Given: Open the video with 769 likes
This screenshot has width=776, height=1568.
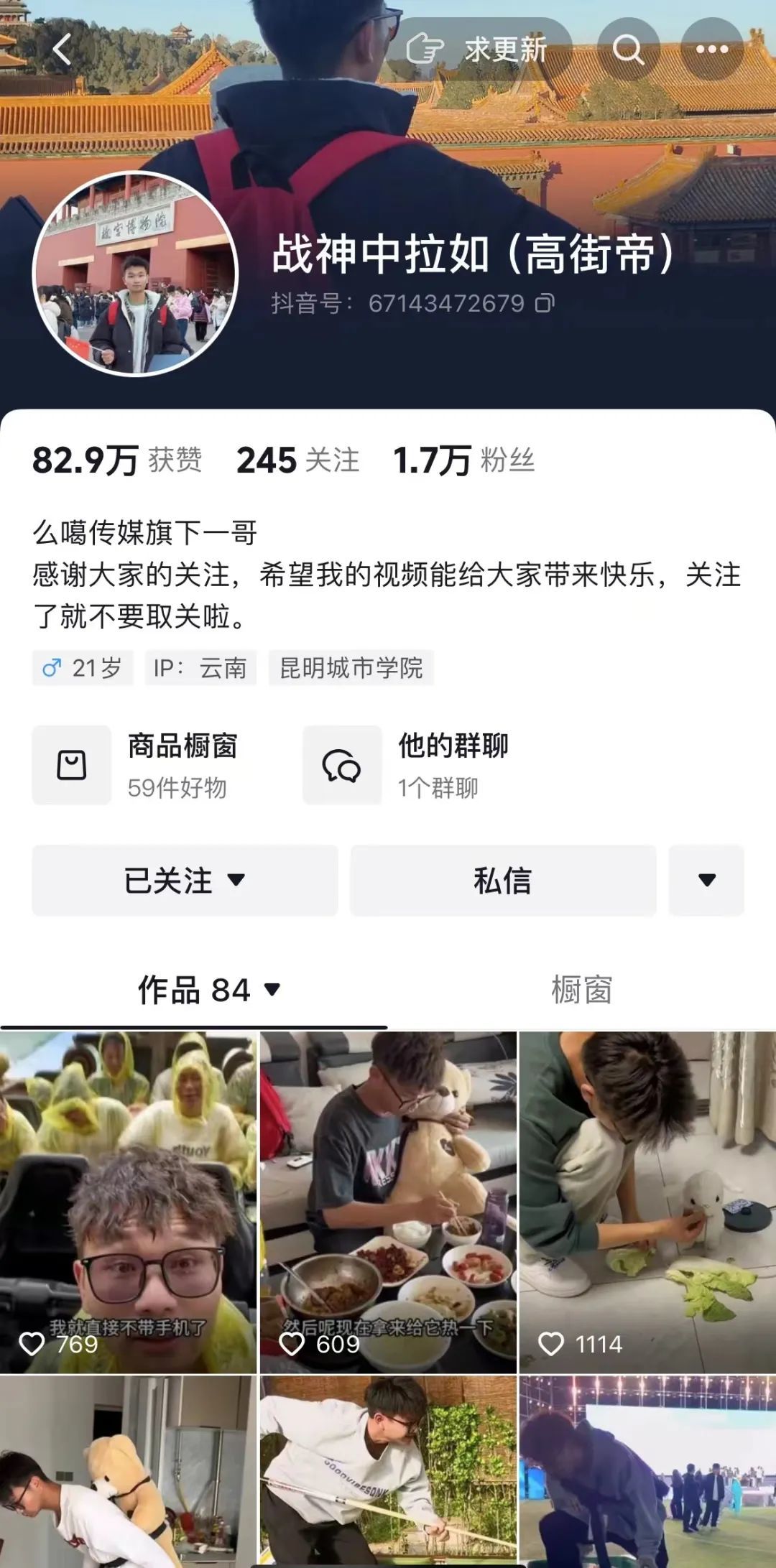Looking at the screenshot, I should click(x=128, y=1202).
